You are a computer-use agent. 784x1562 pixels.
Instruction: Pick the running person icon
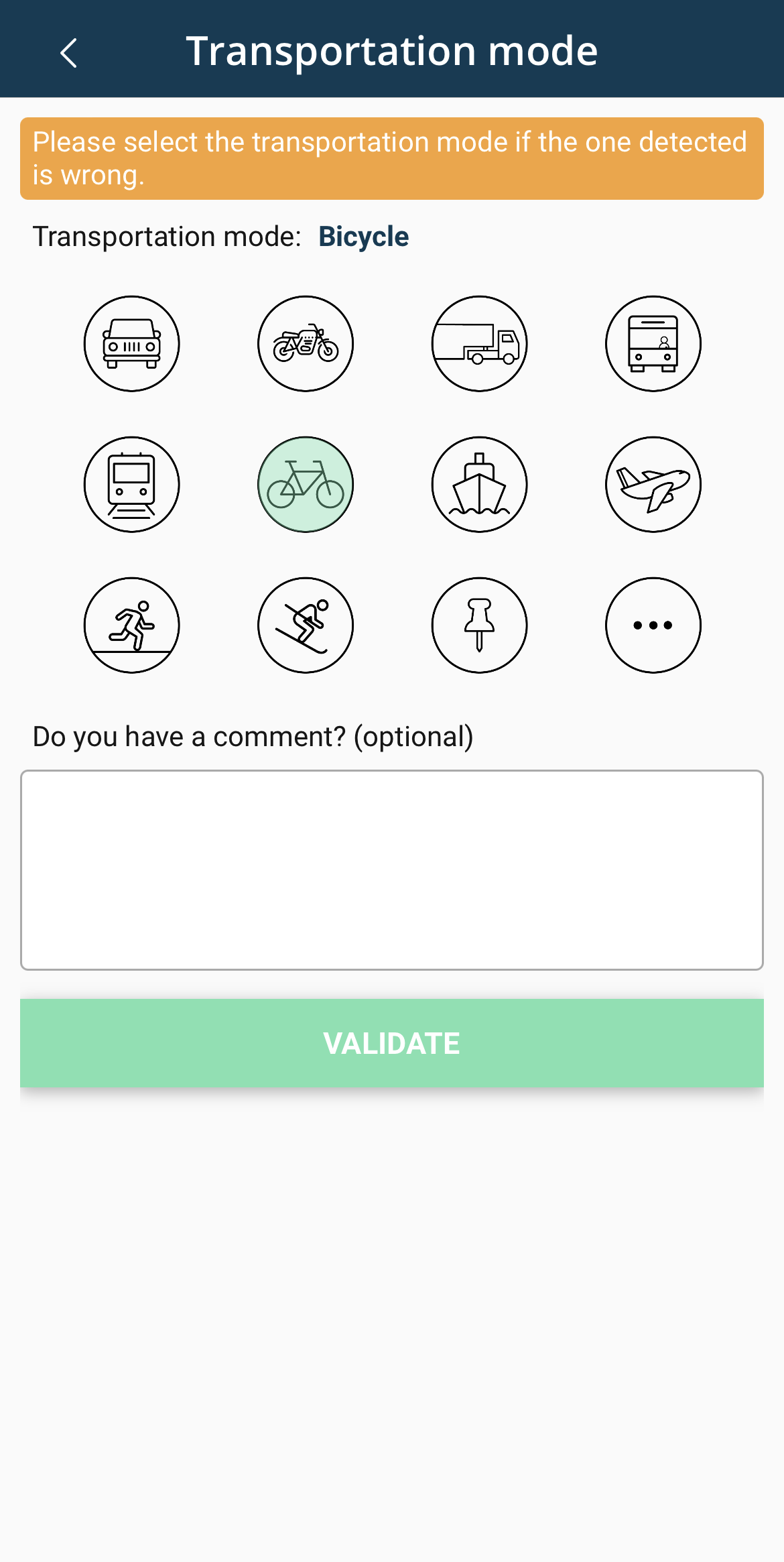131,625
